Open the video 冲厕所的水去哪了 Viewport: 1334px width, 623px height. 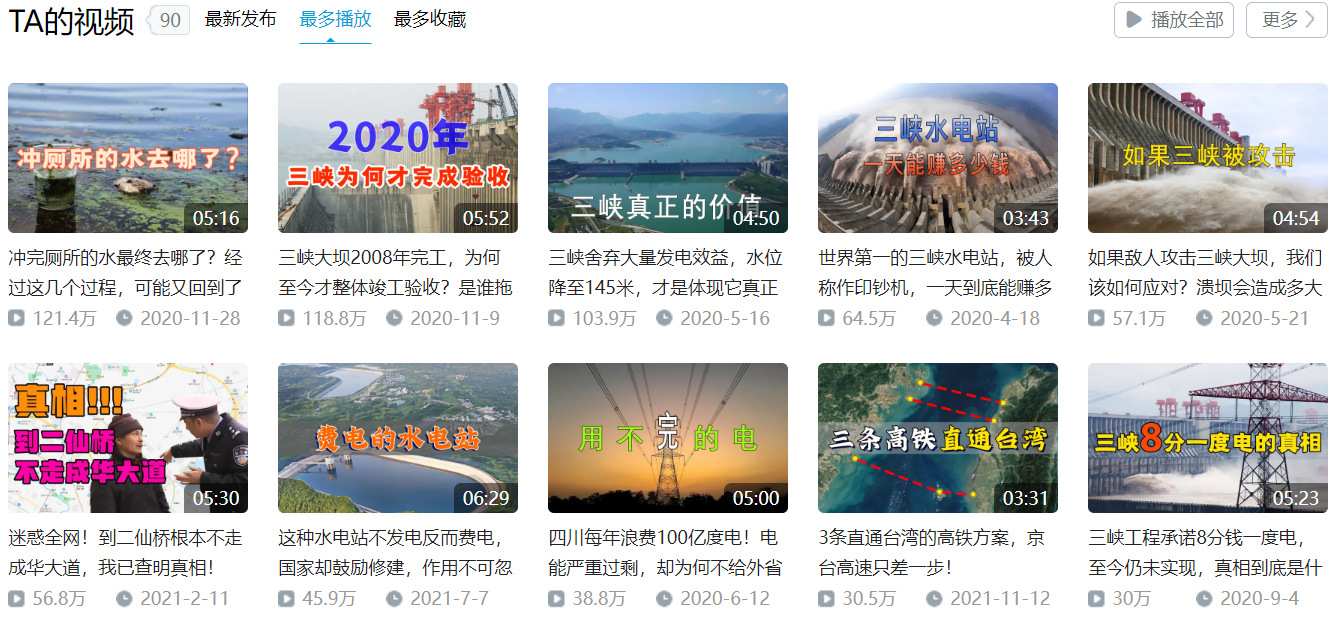[x=128, y=158]
